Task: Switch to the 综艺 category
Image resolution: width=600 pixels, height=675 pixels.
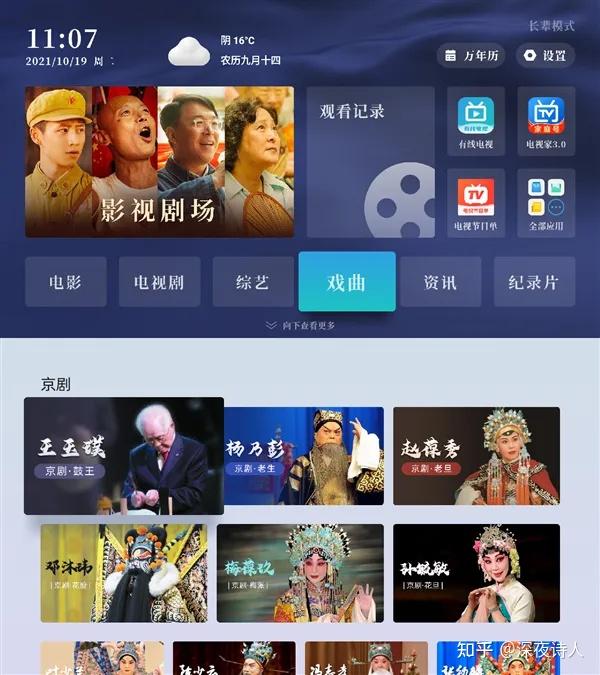Action: tap(253, 282)
